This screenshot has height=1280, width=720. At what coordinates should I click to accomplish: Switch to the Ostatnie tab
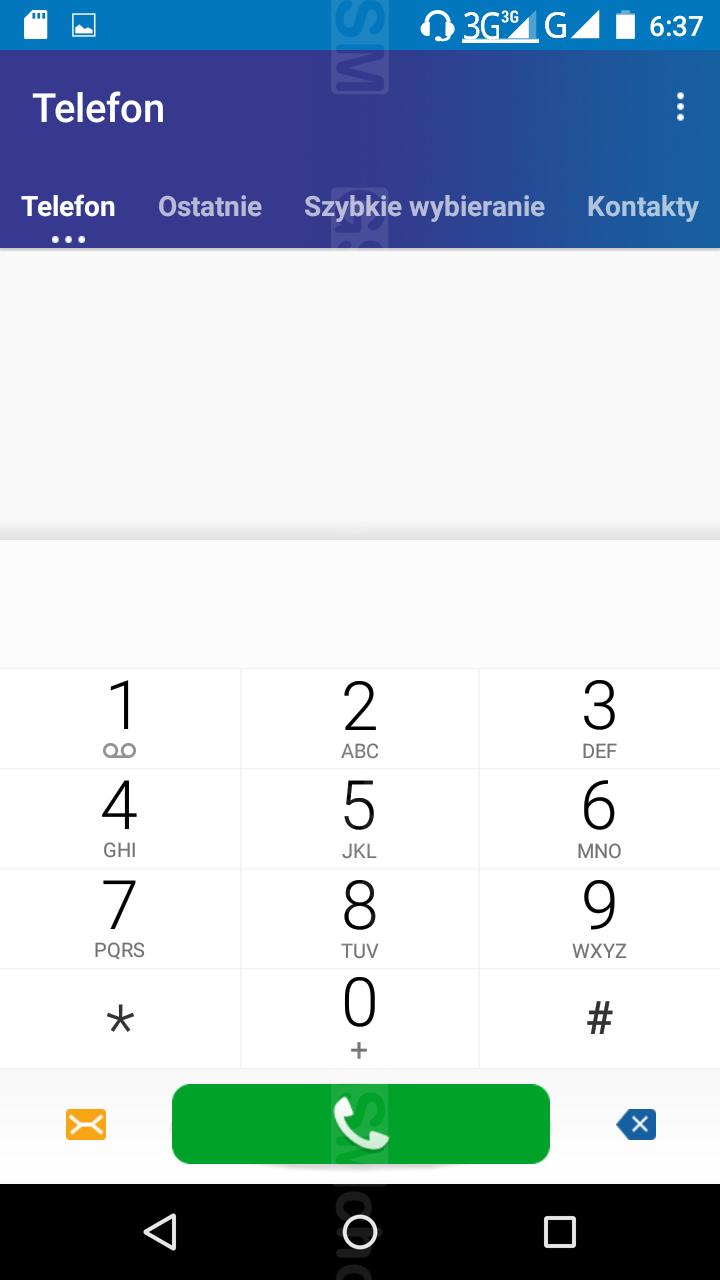210,207
